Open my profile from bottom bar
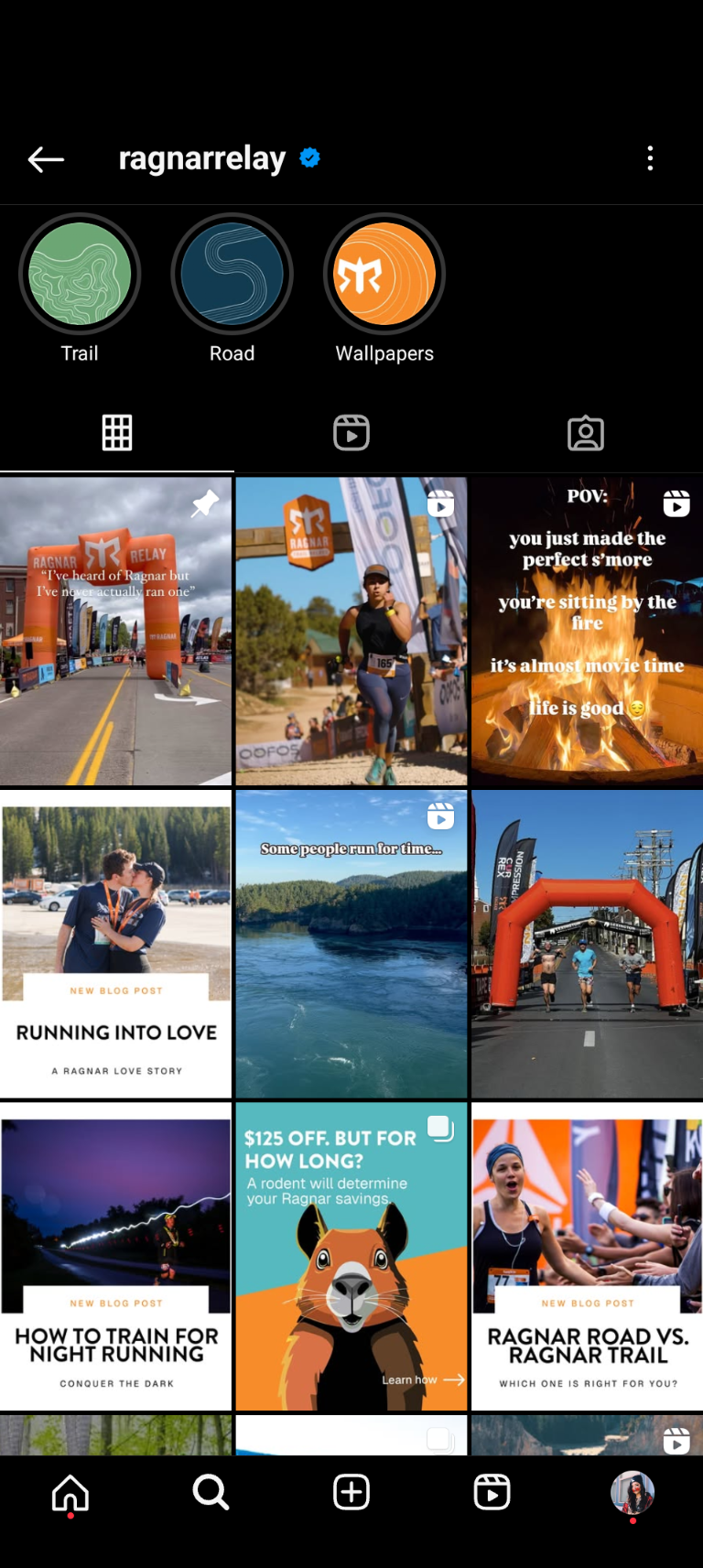Image resolution: width=703 pixels, height=1568 pixels. [x=633, y=1493]
